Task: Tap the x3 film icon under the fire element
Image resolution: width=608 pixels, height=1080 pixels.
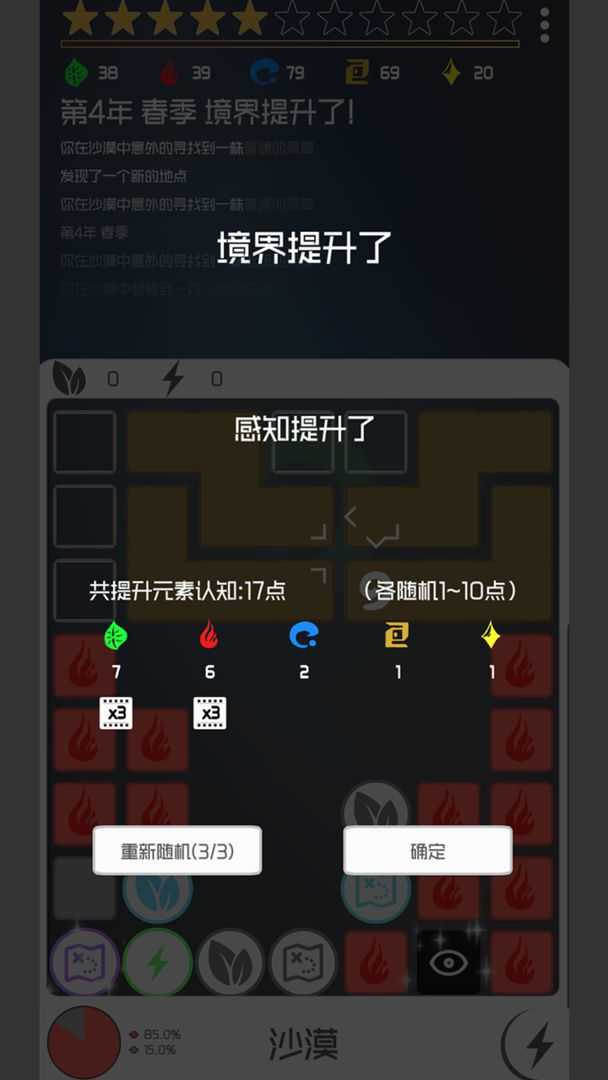Action: click(x=210, y=713)
